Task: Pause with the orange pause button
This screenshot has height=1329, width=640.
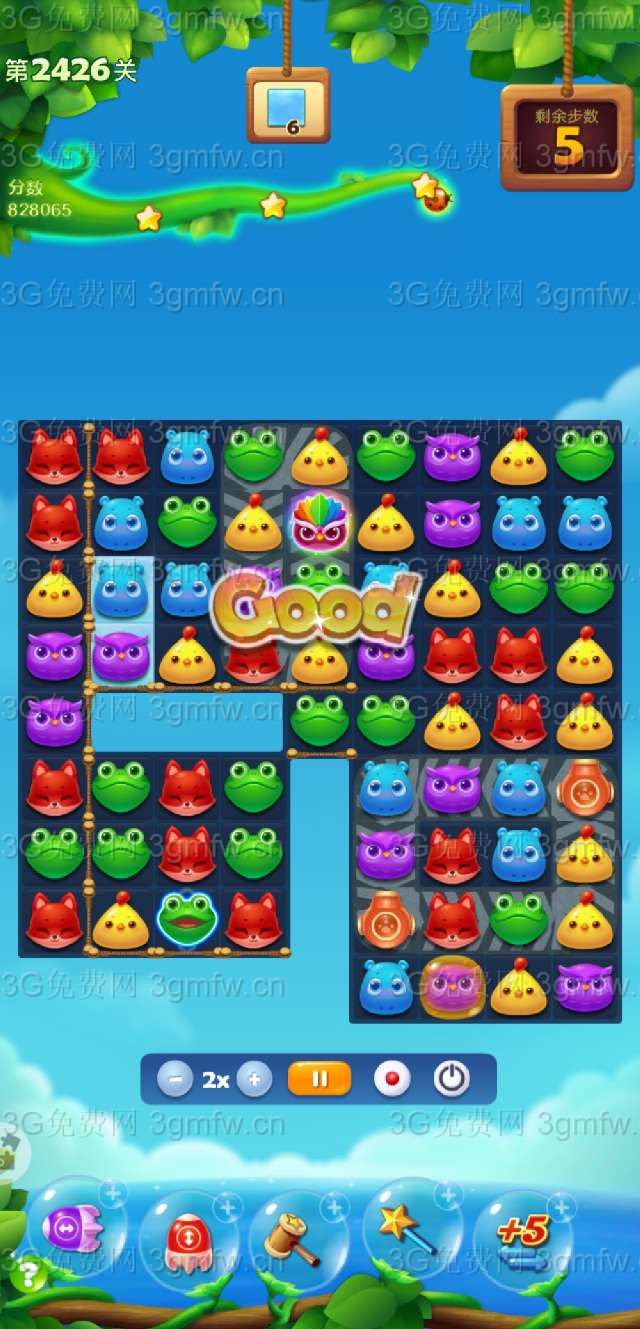Action: [x=320, y=1079]
